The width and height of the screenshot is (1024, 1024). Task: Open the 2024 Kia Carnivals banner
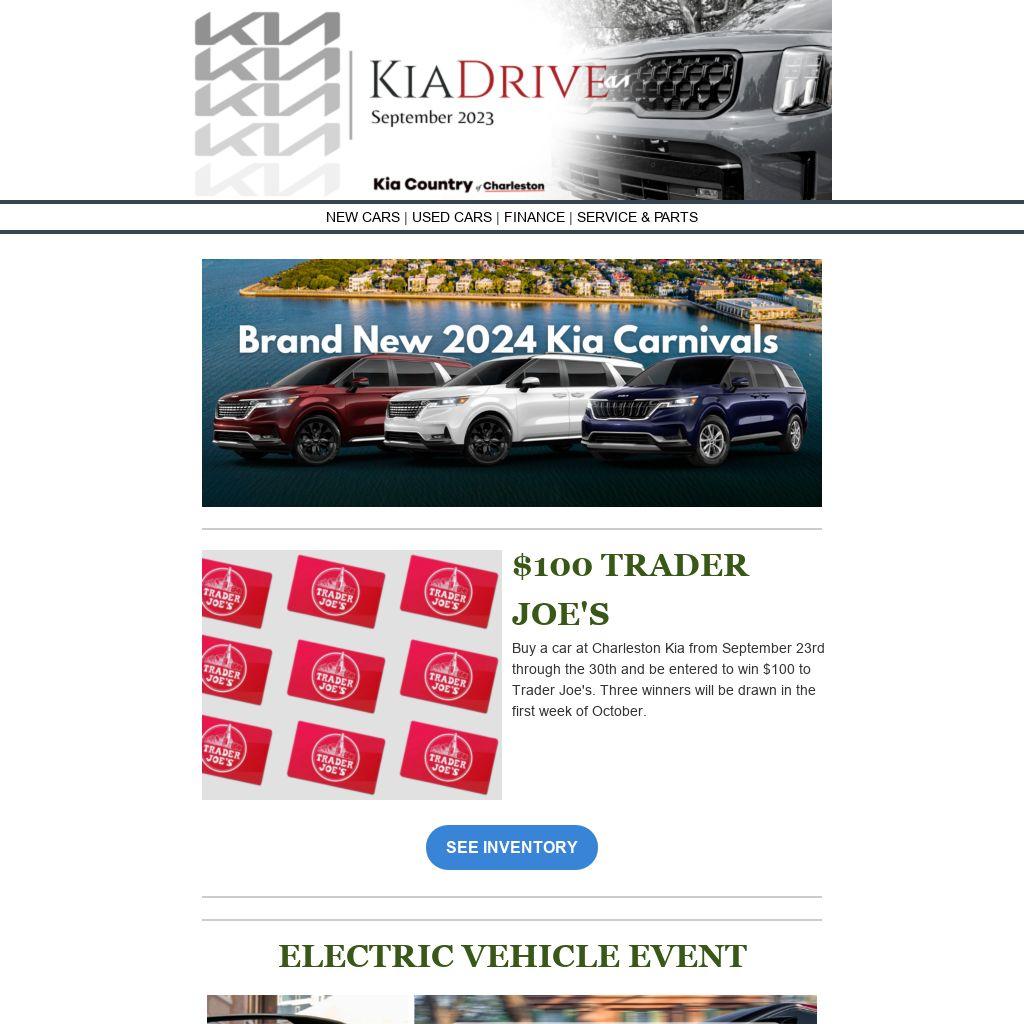tap(512, 383)
